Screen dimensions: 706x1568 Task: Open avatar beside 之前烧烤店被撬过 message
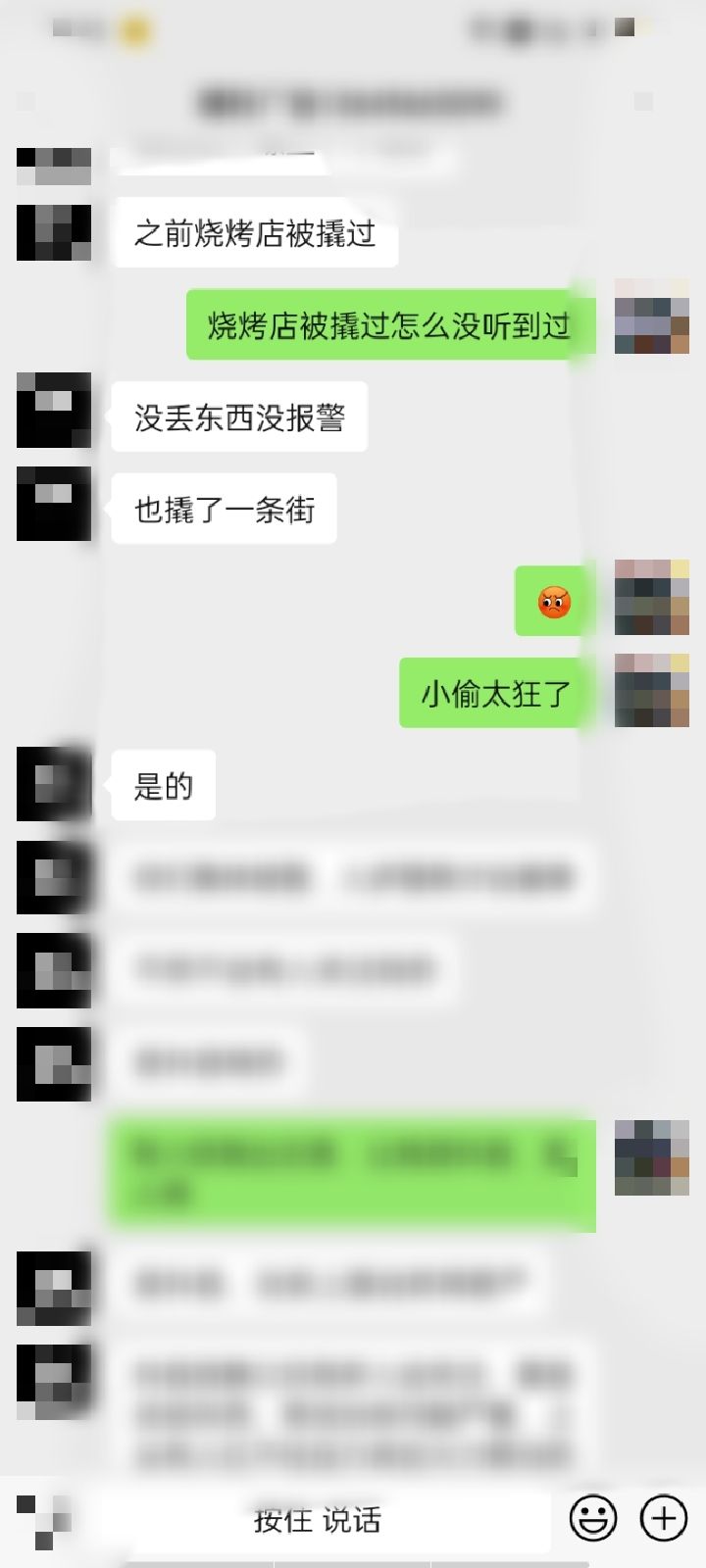pyautogui.click(x=54, y=232)
